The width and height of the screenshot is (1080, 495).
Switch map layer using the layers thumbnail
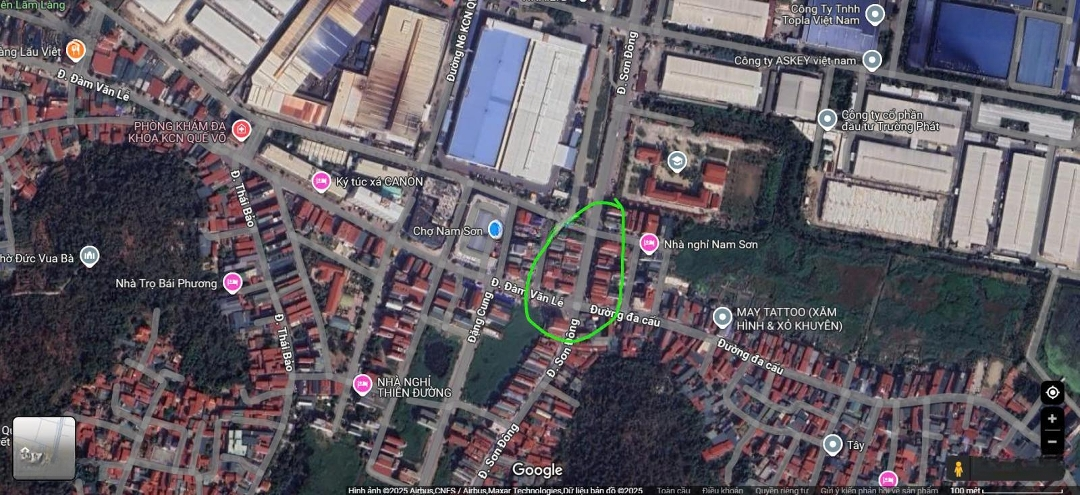(x=44, y=447)
